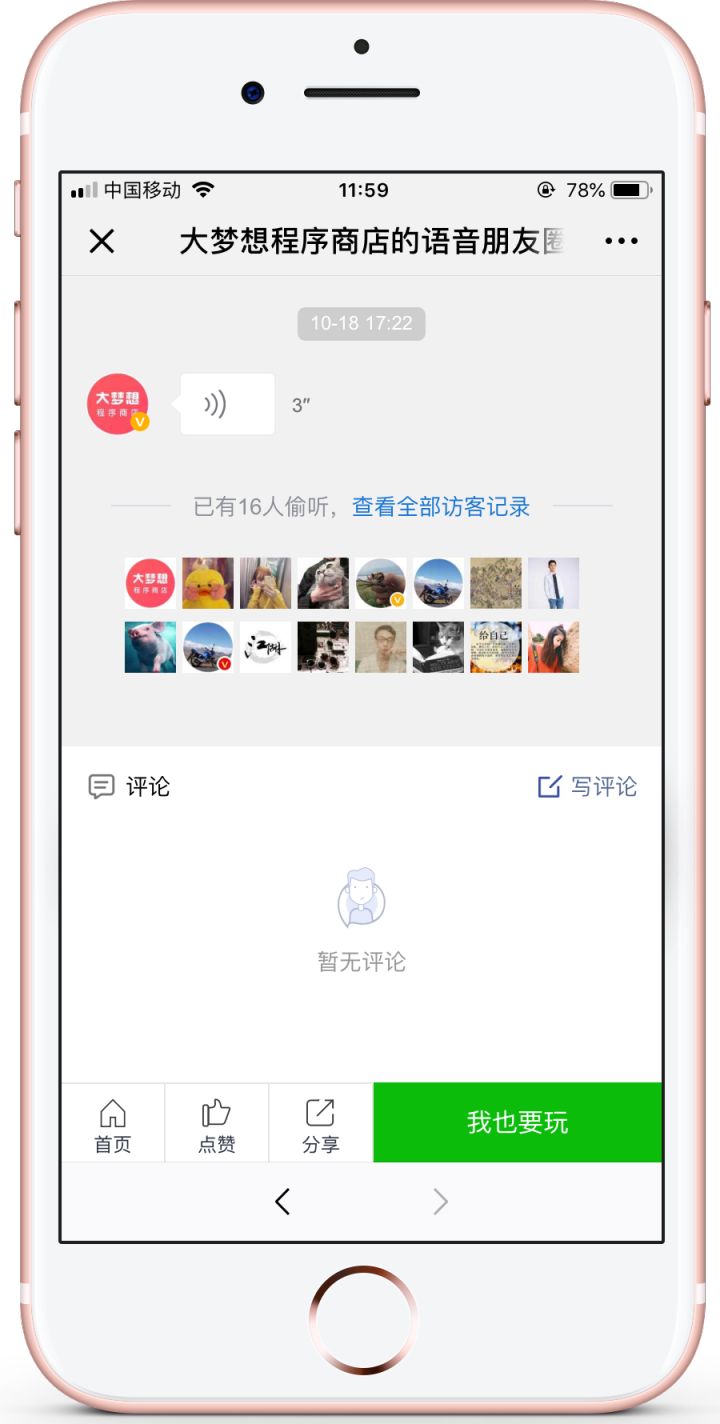Open the yellow duck visitor avatar

pos(208,583)
